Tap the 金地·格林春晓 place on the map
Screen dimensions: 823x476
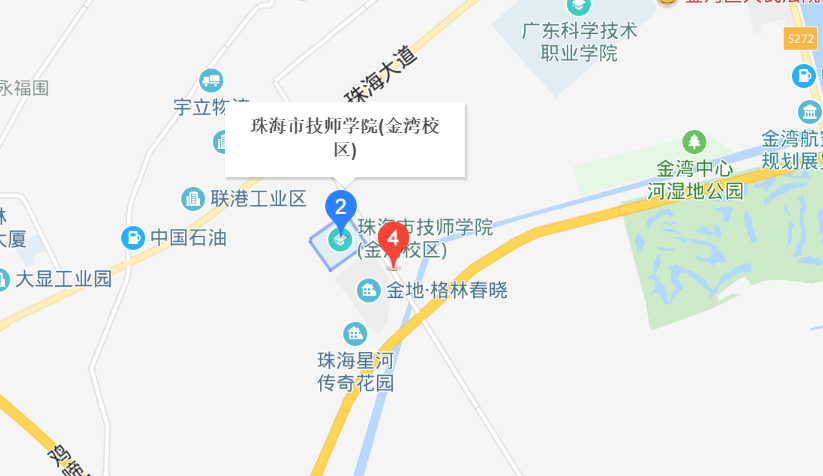pos(369,291)
